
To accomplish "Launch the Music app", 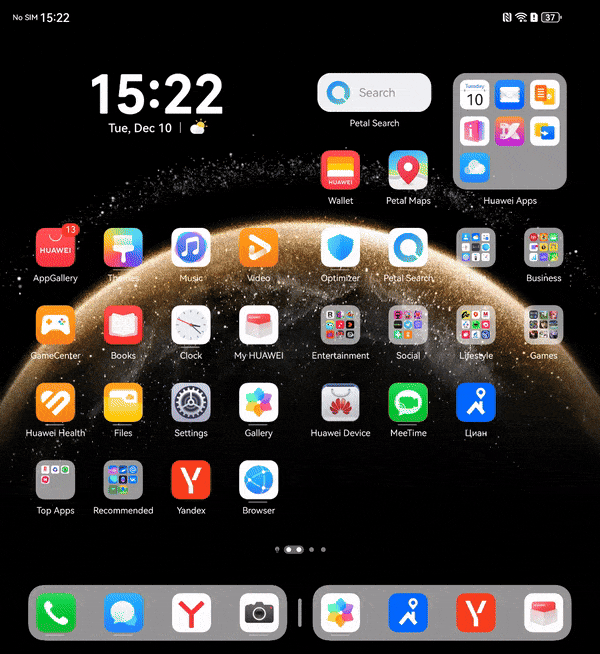I will pos(191,248).
